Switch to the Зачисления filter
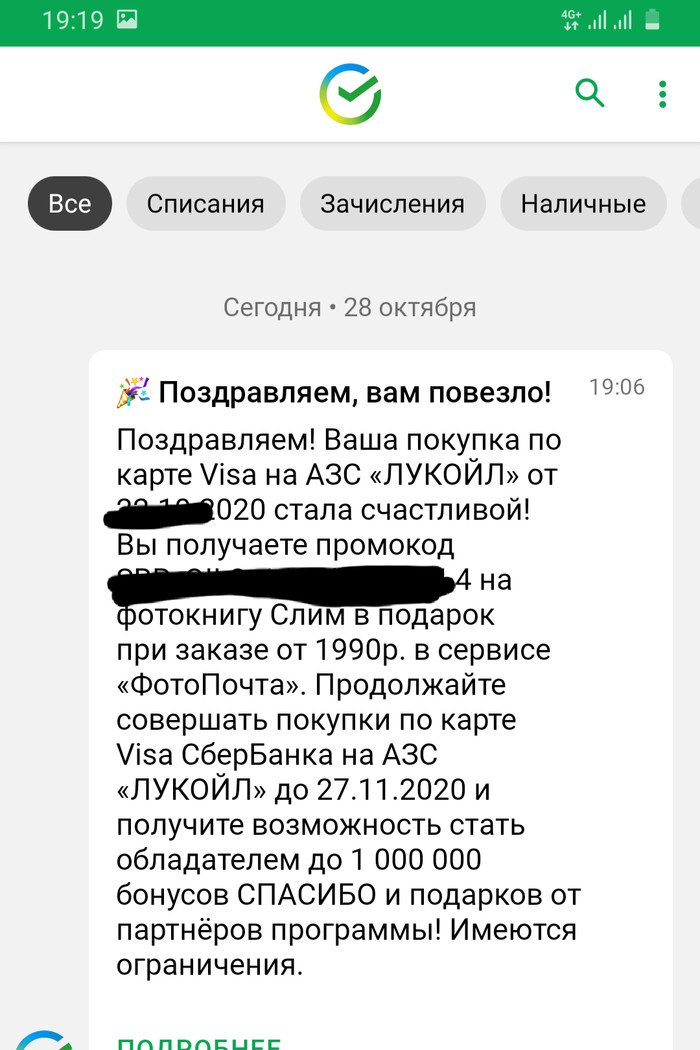The height and width of the screenshot is (1050, 700). 392,204
